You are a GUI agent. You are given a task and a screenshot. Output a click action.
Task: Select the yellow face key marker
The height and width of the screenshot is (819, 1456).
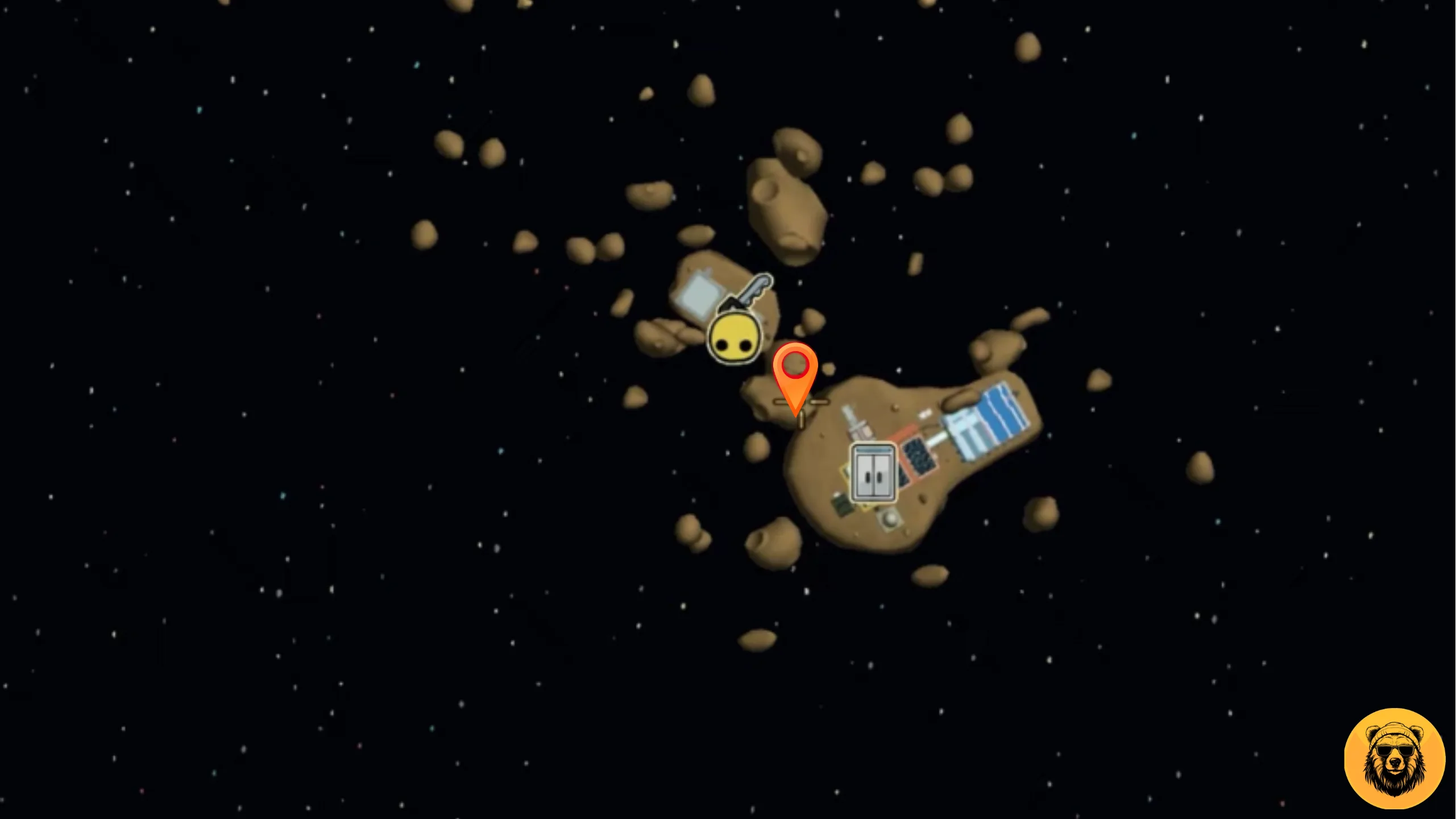735,338
